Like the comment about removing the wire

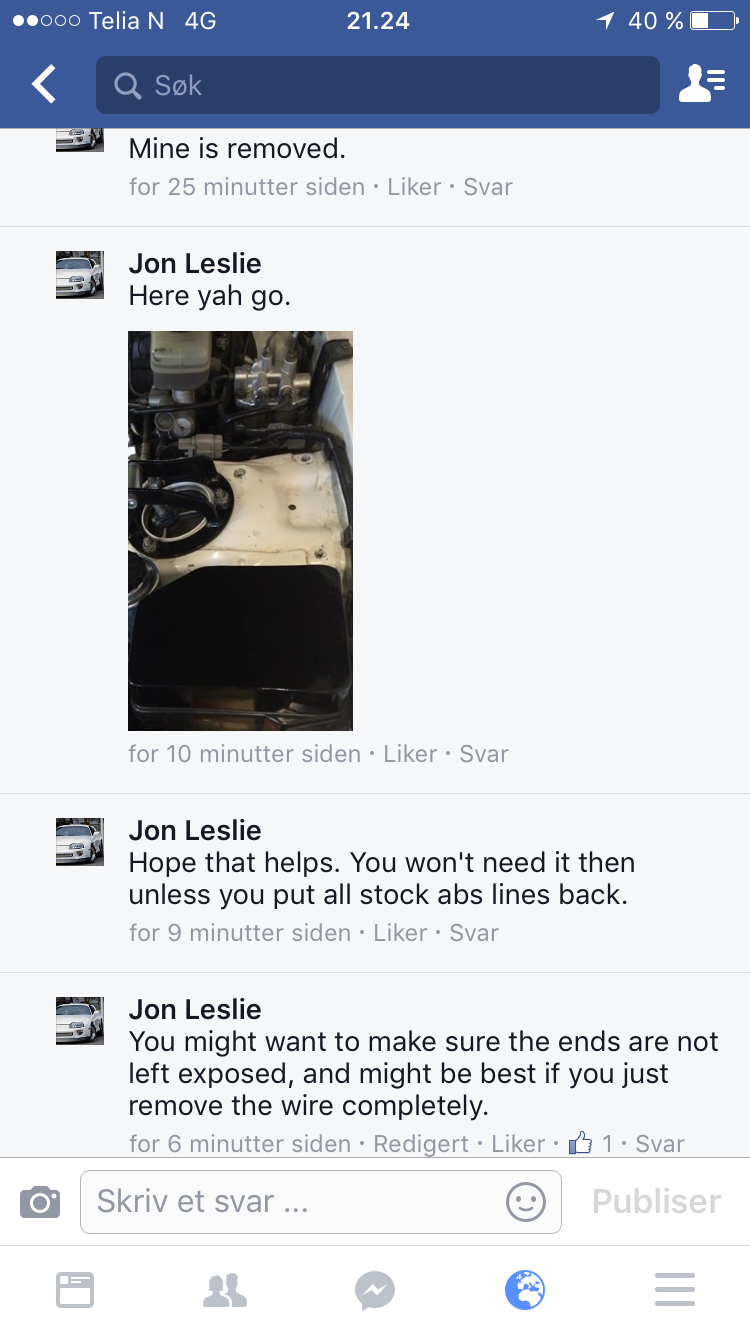518,1144
